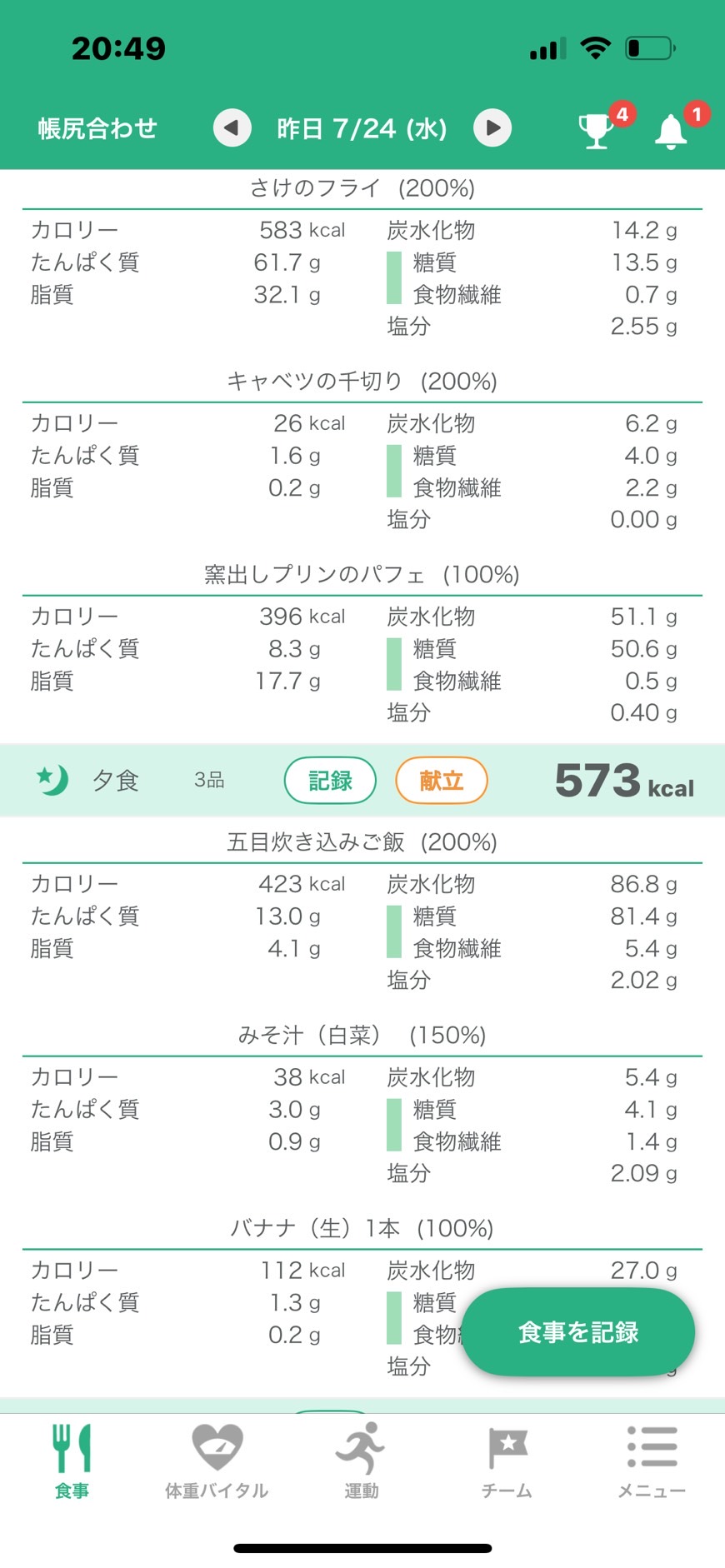Switch to the 運動 tab
The height and width of the screenshot is (1568, 725).
[x=362, y=1461]
